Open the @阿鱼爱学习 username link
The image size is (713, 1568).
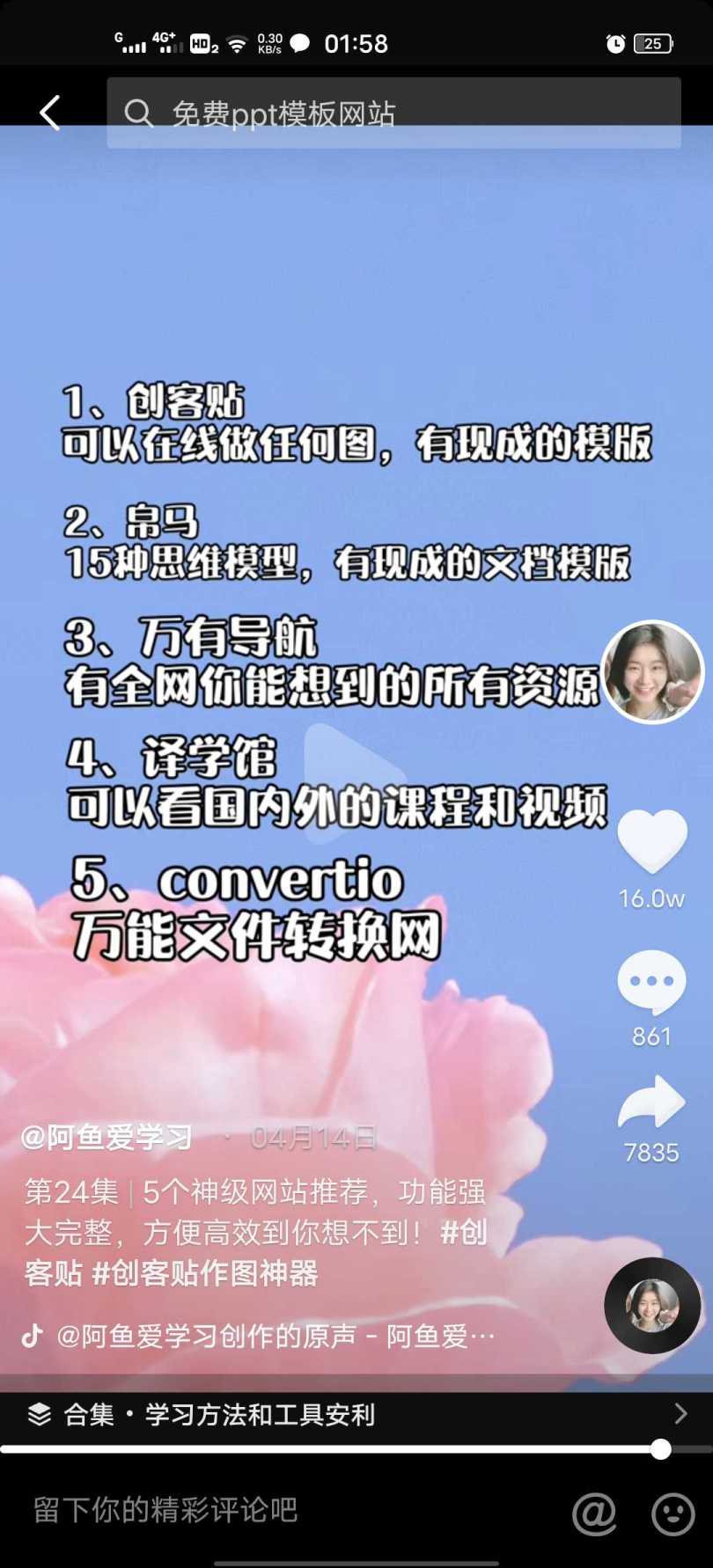point(107,1138)
